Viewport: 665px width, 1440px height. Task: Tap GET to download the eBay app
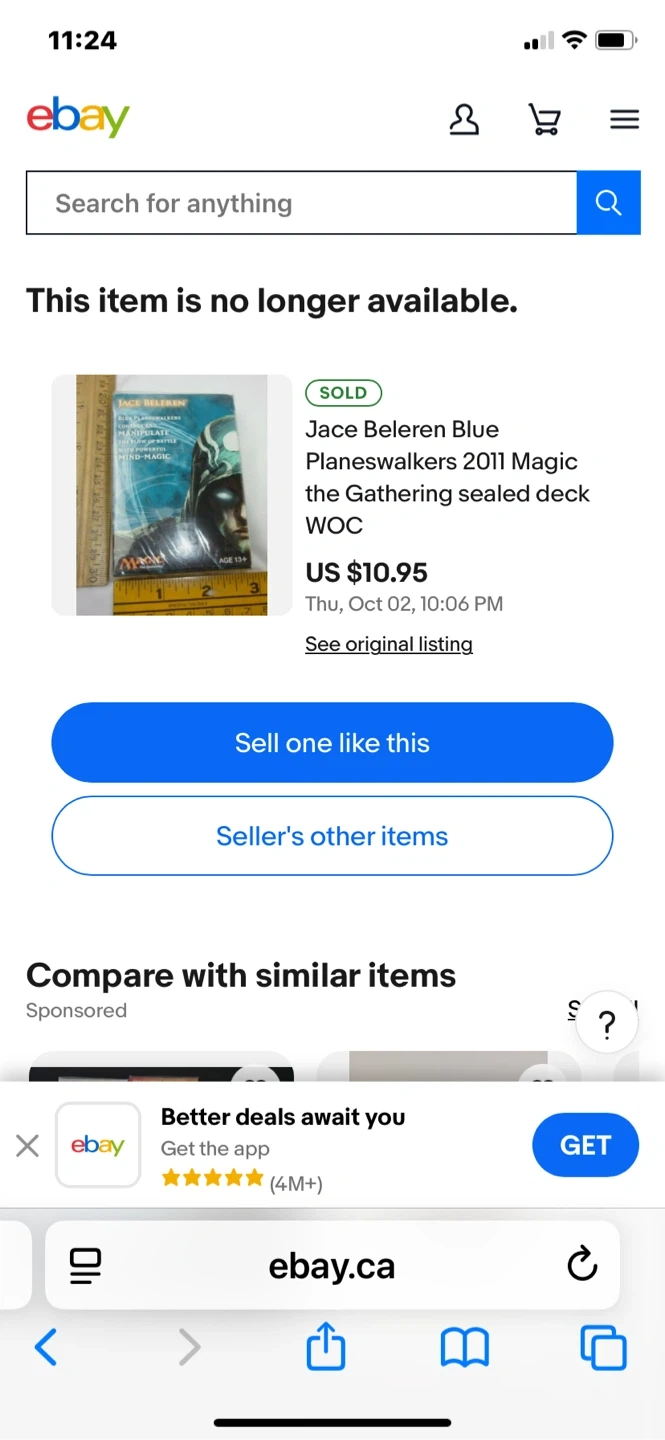tap(585, 1145)
